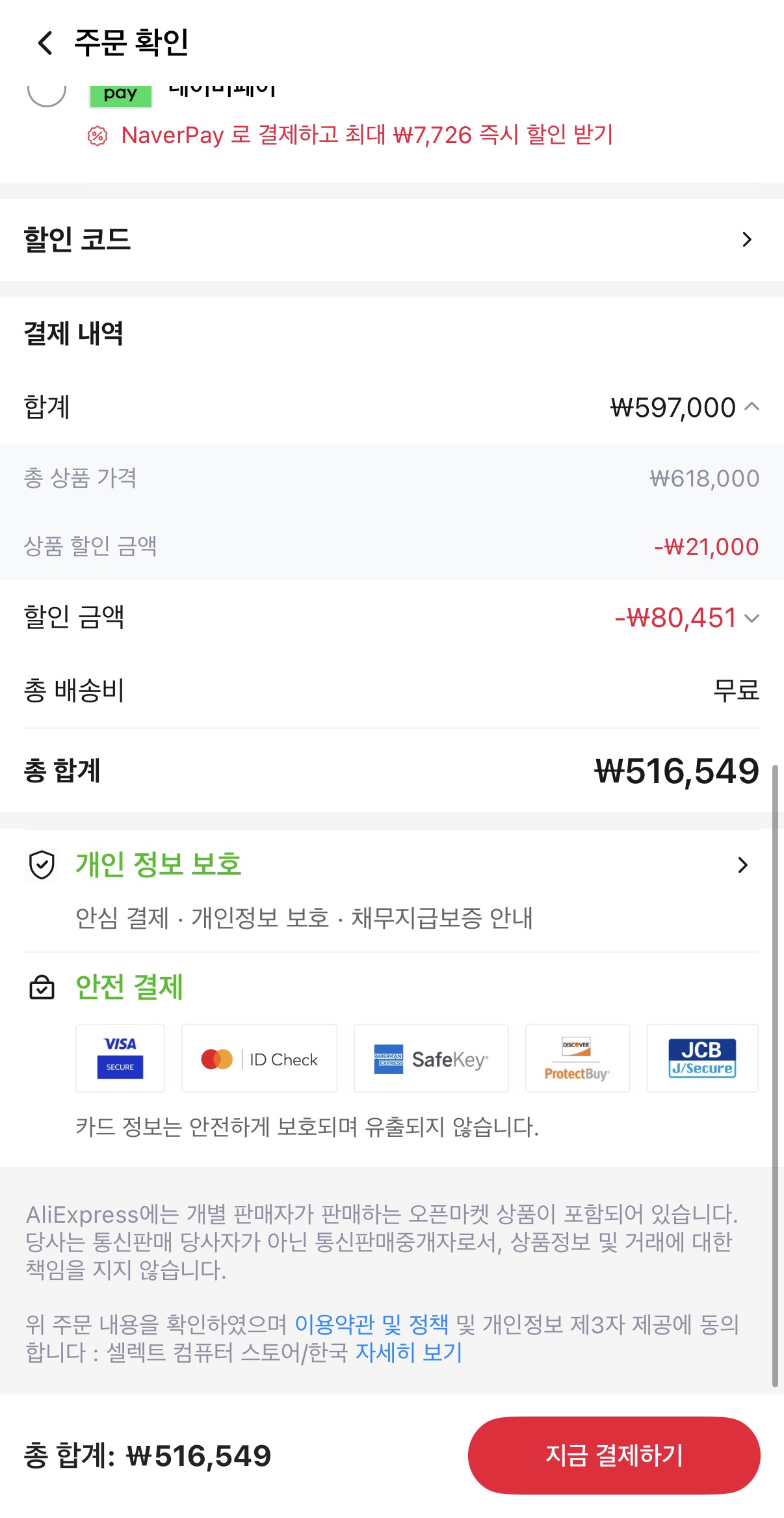Screen dimensions: 784x1518
Task: Open 개인 정보 보호 details via chevron
Action: pos(742,865)
